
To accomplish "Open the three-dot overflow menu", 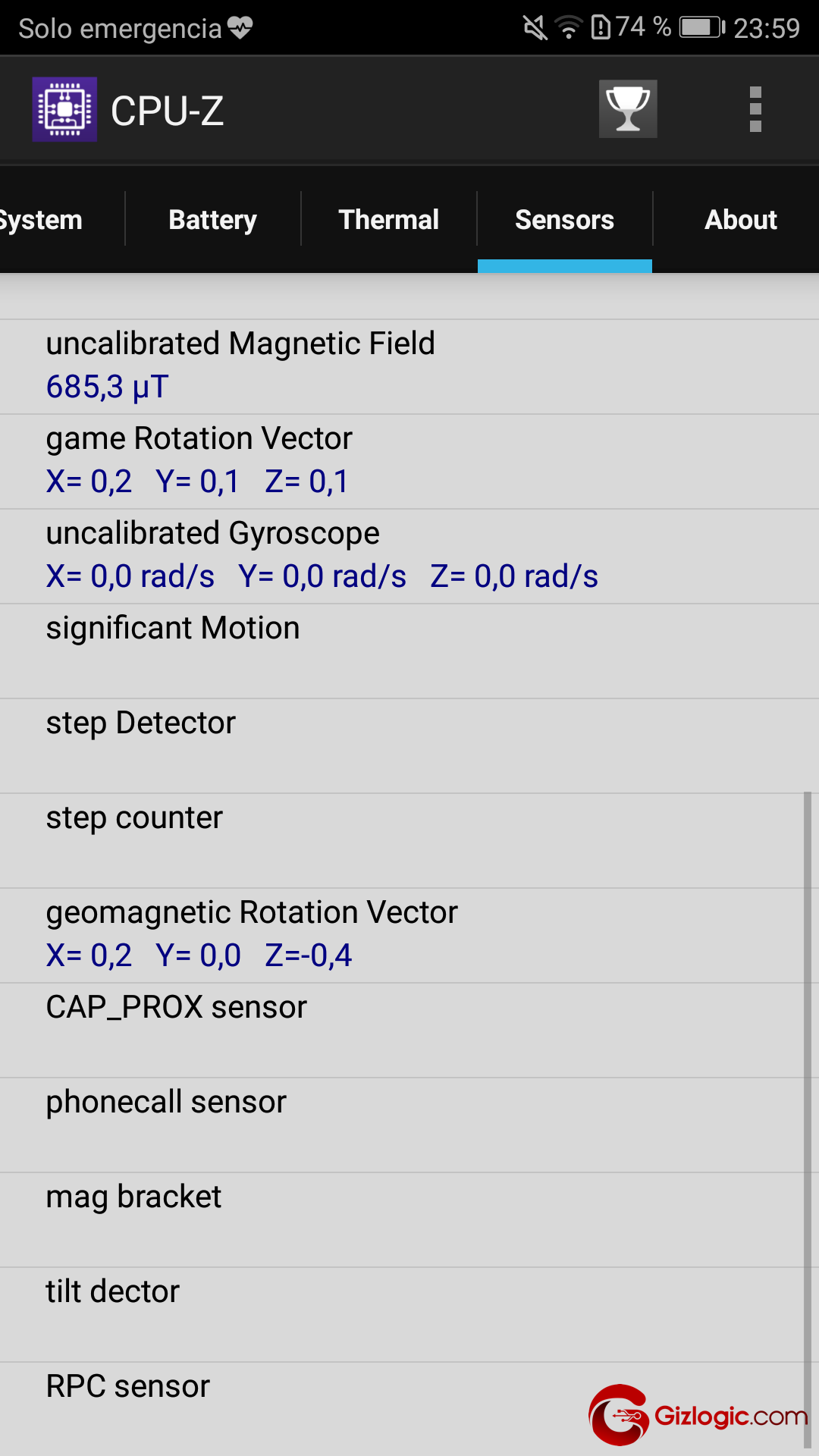I will click(x=755, y=109).
